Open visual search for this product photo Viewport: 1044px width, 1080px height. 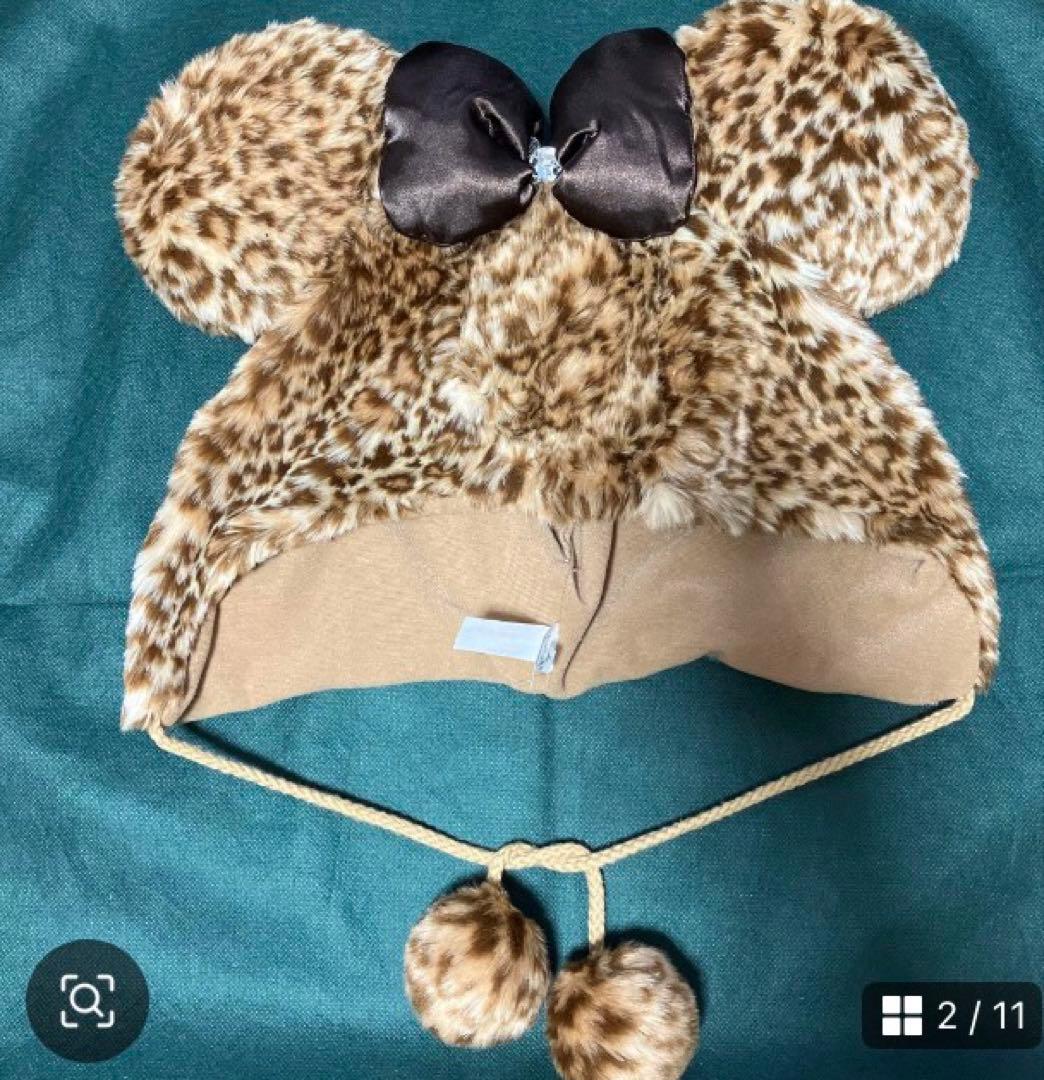[87, 1000]
